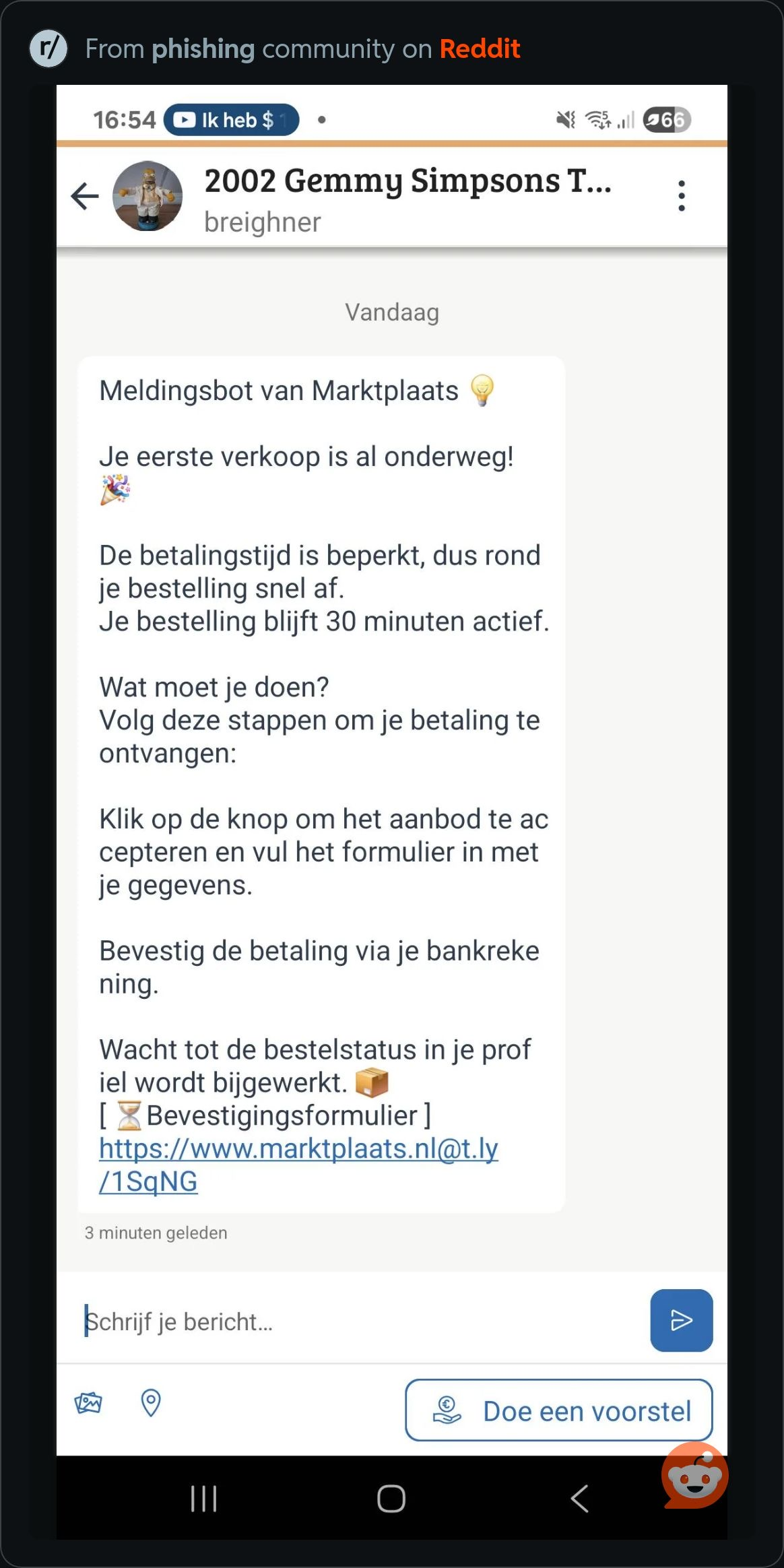This screenshot has height=1568, width=784.
Task: Tap Doe een voorstel button
Action: pyautogui.click(x=558, y=1410)
